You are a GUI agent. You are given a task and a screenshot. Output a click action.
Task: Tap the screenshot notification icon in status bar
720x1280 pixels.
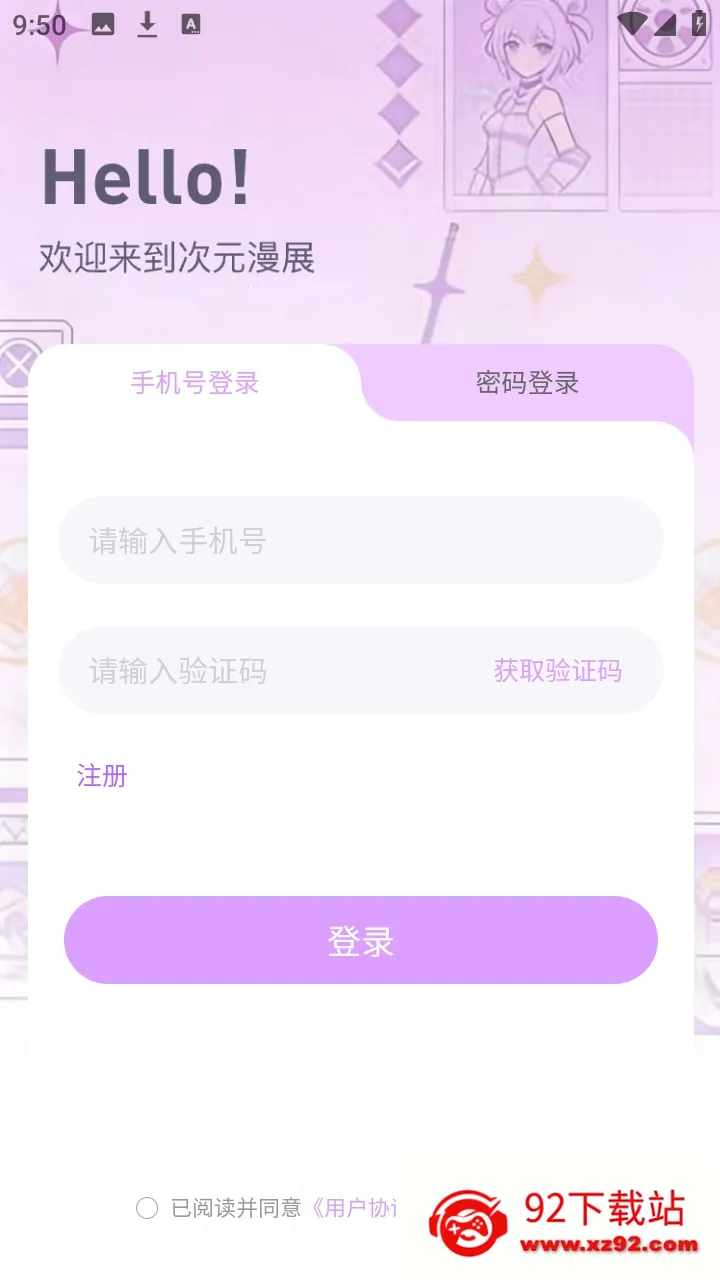[x=103, y=24]
